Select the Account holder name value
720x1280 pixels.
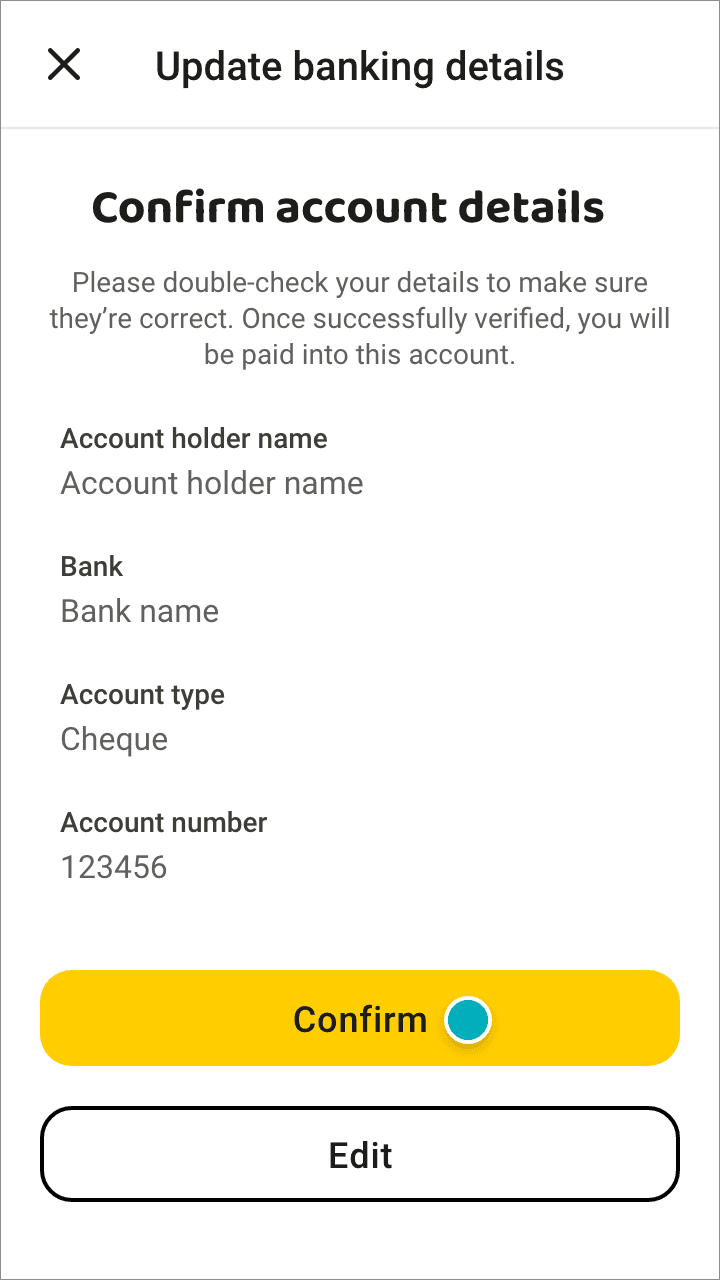[212, 483]
